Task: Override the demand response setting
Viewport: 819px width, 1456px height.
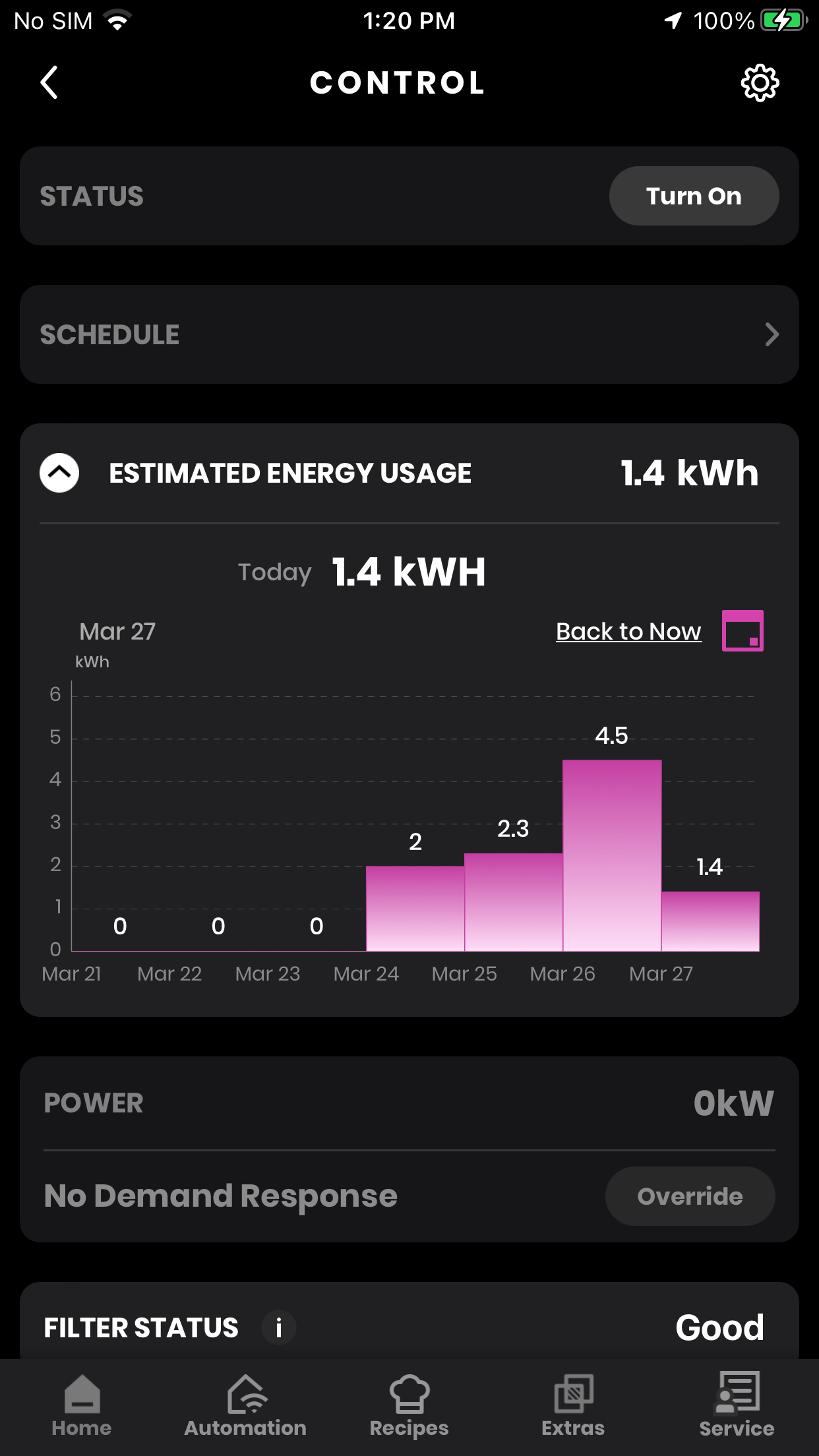Action: tap(690, 1196)
